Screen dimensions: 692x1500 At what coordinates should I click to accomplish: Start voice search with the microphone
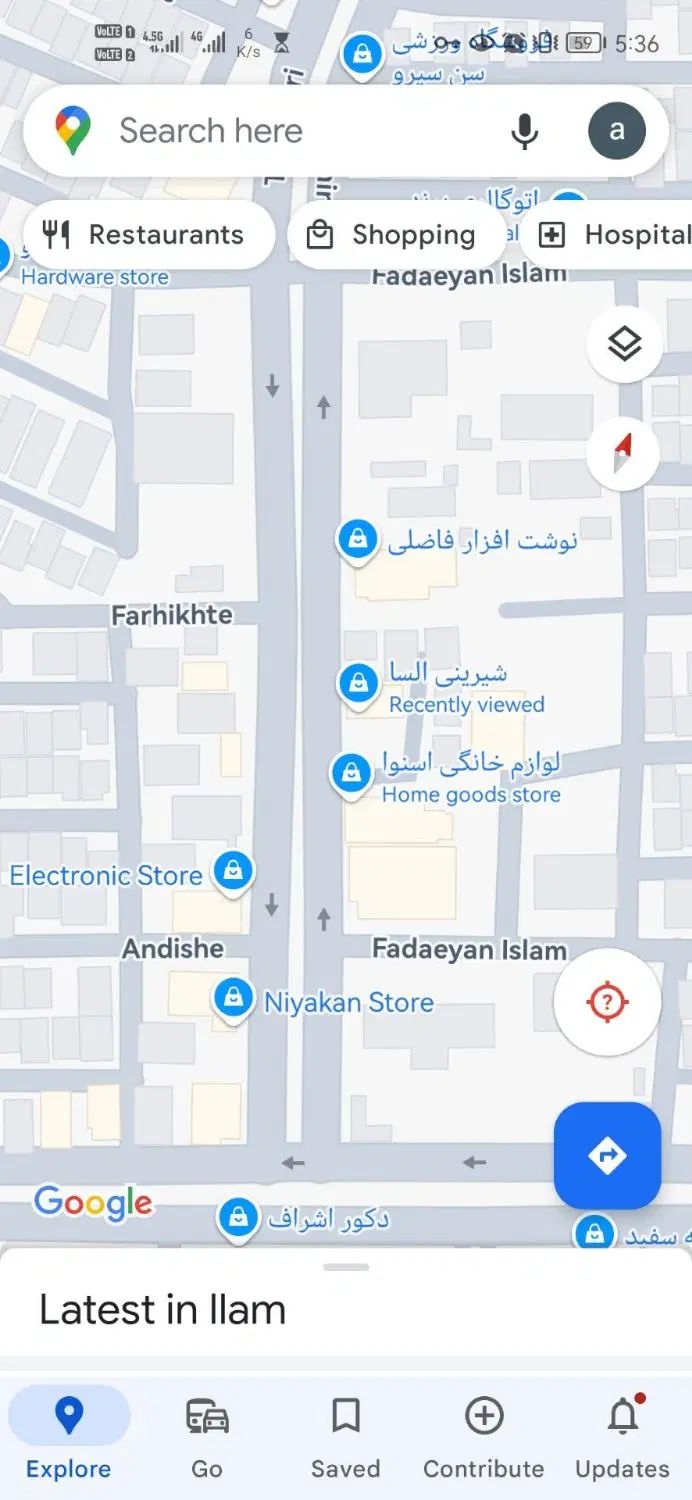524,131
